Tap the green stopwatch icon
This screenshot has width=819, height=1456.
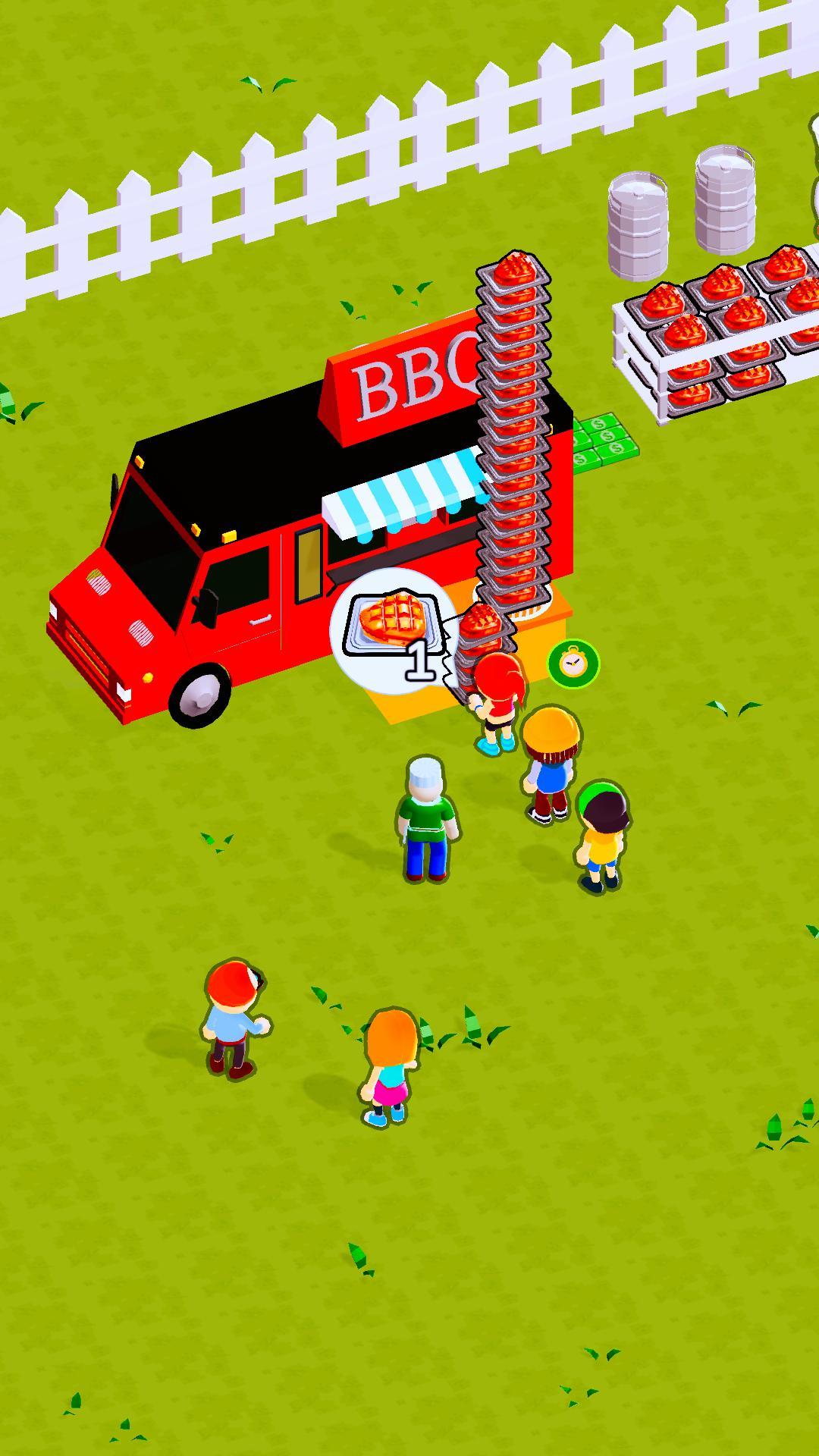(x=573, y=664)
